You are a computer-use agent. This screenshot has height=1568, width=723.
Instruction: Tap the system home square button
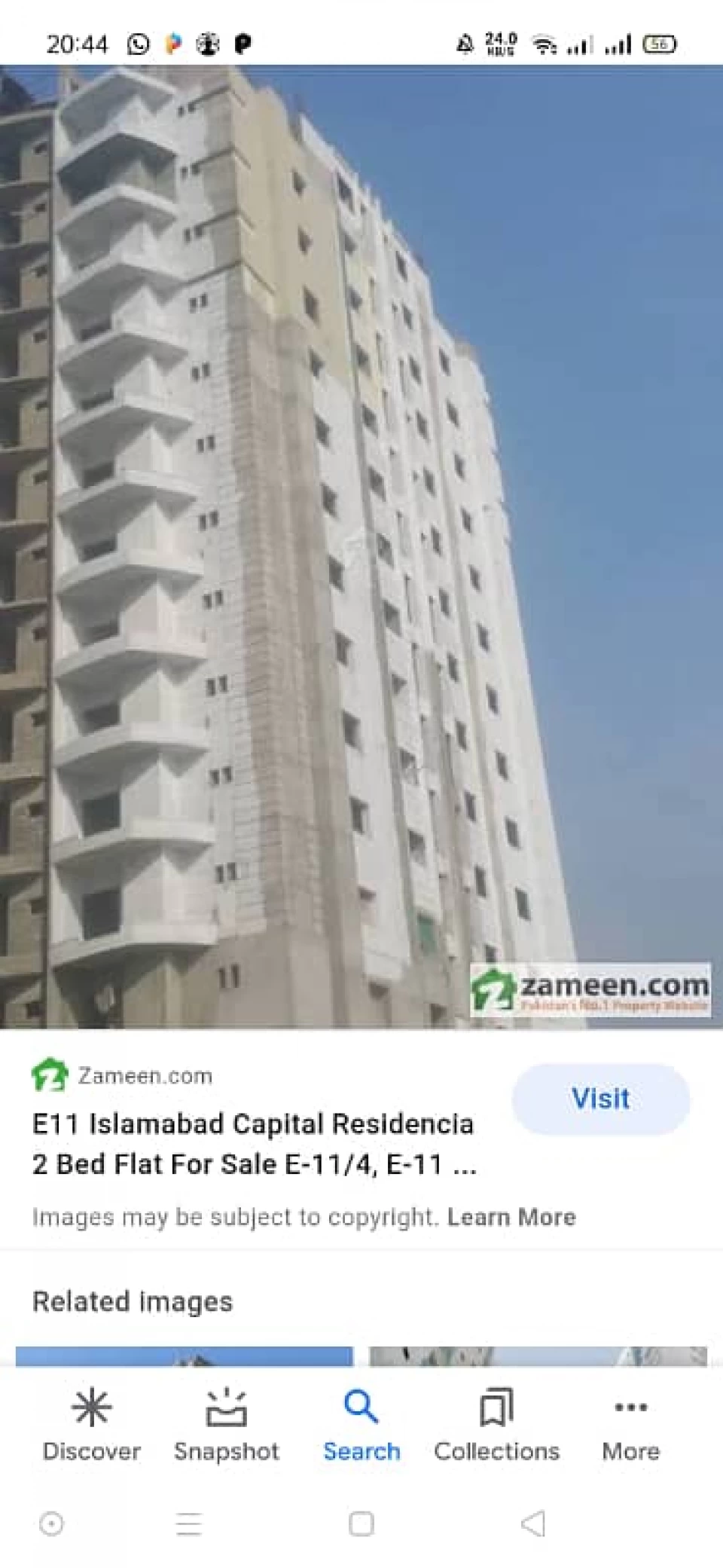tap(361, 1524)
